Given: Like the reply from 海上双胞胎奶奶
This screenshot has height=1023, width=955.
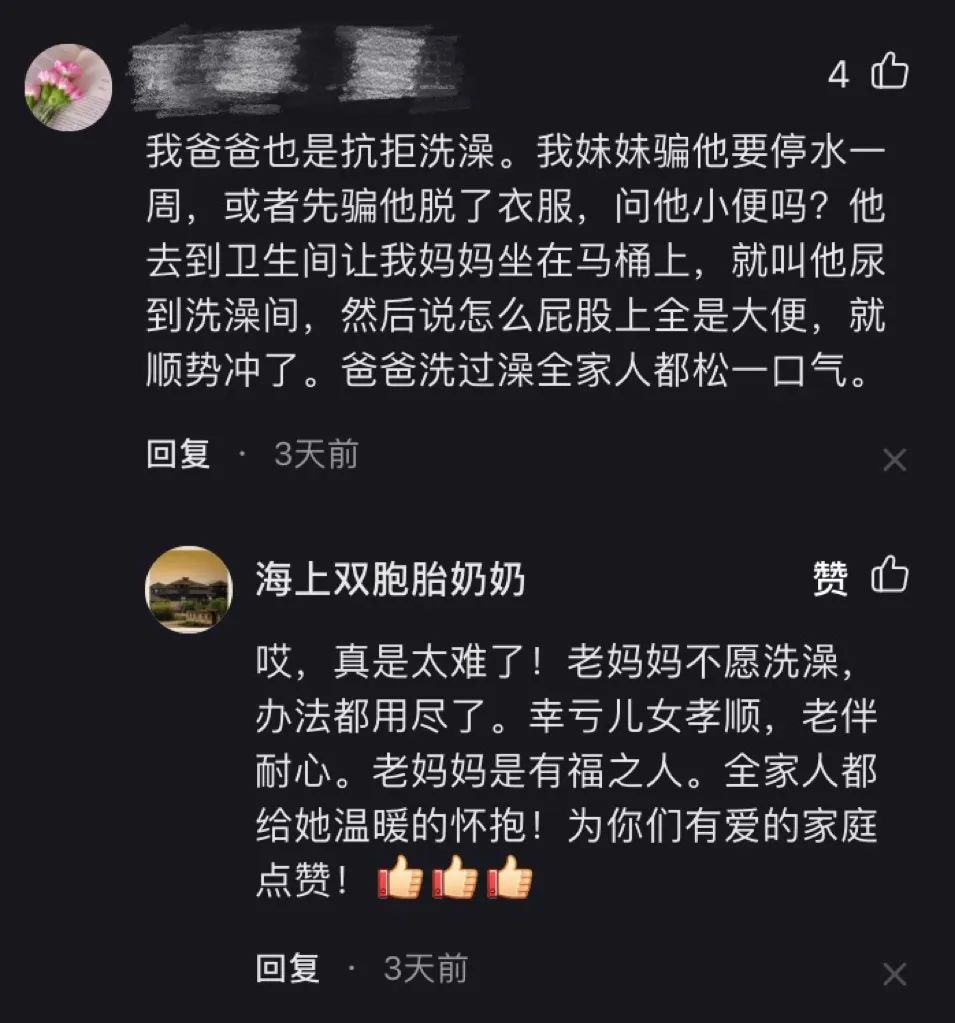Looking at the screenshot, I should (889, 577).
